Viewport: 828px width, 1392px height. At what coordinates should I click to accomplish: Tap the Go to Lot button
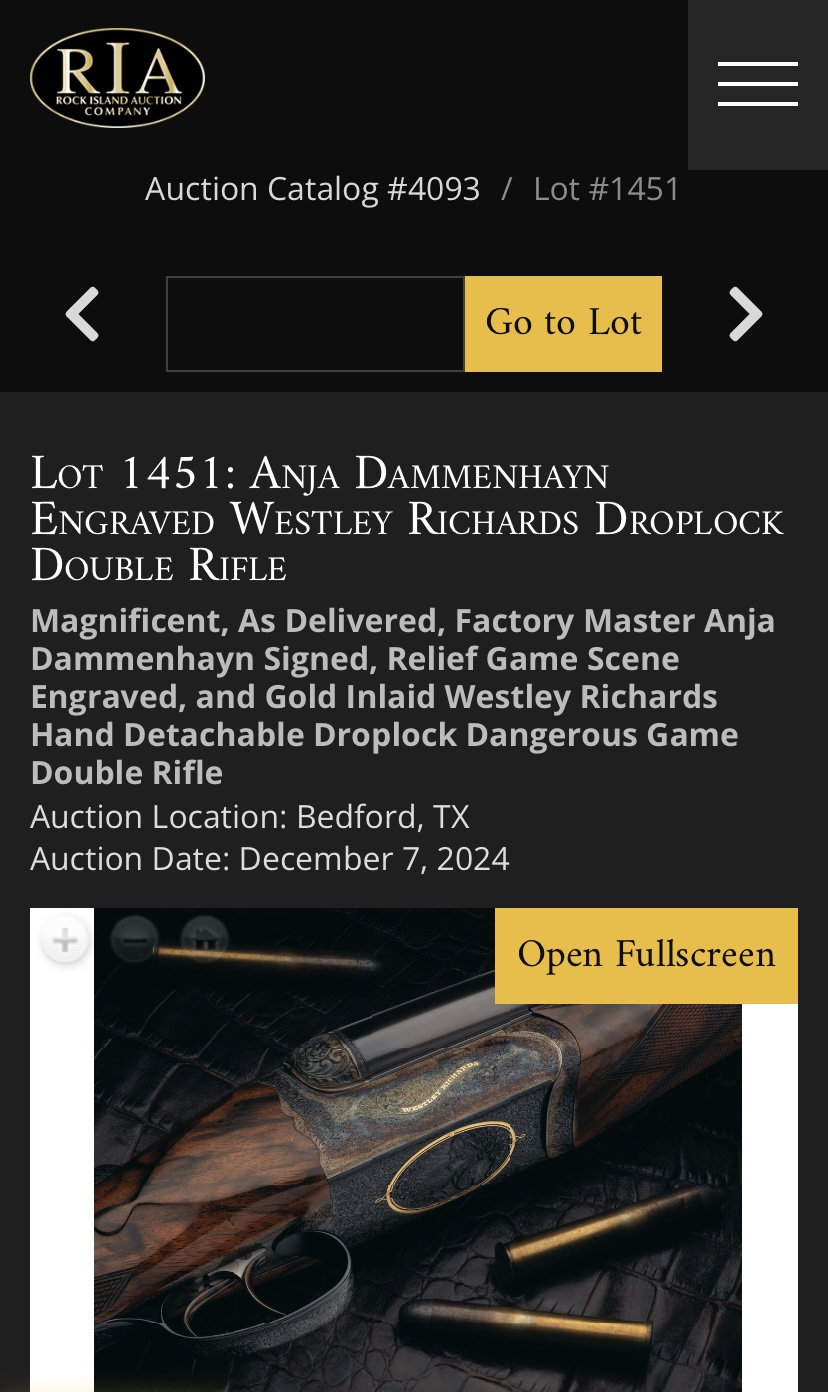click(x=563, y=324)
